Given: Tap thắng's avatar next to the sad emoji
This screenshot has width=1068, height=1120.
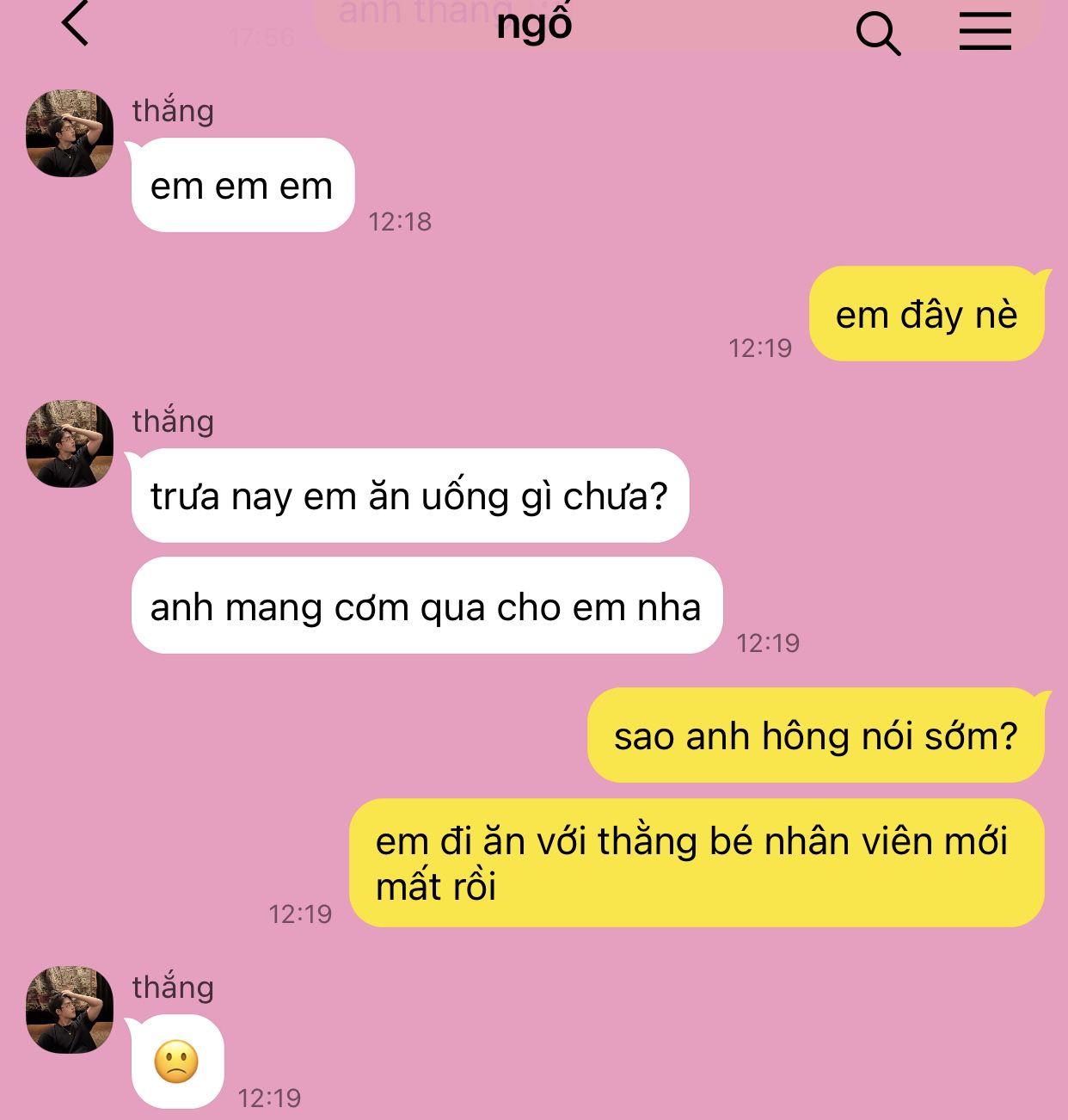Looking at the screenshot, I should click(x=70, y=1010).
